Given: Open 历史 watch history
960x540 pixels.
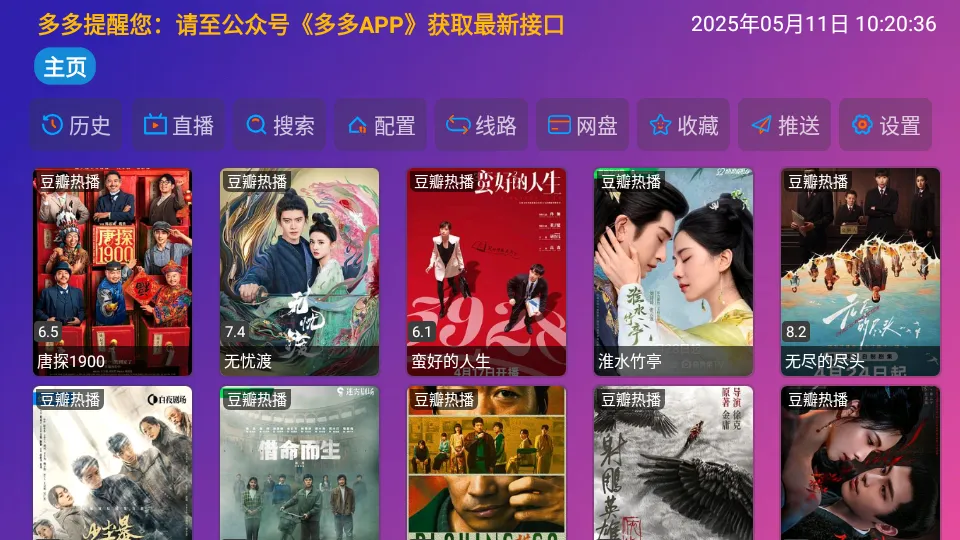Looking at the screenshot, I should [x=76, y=125].
